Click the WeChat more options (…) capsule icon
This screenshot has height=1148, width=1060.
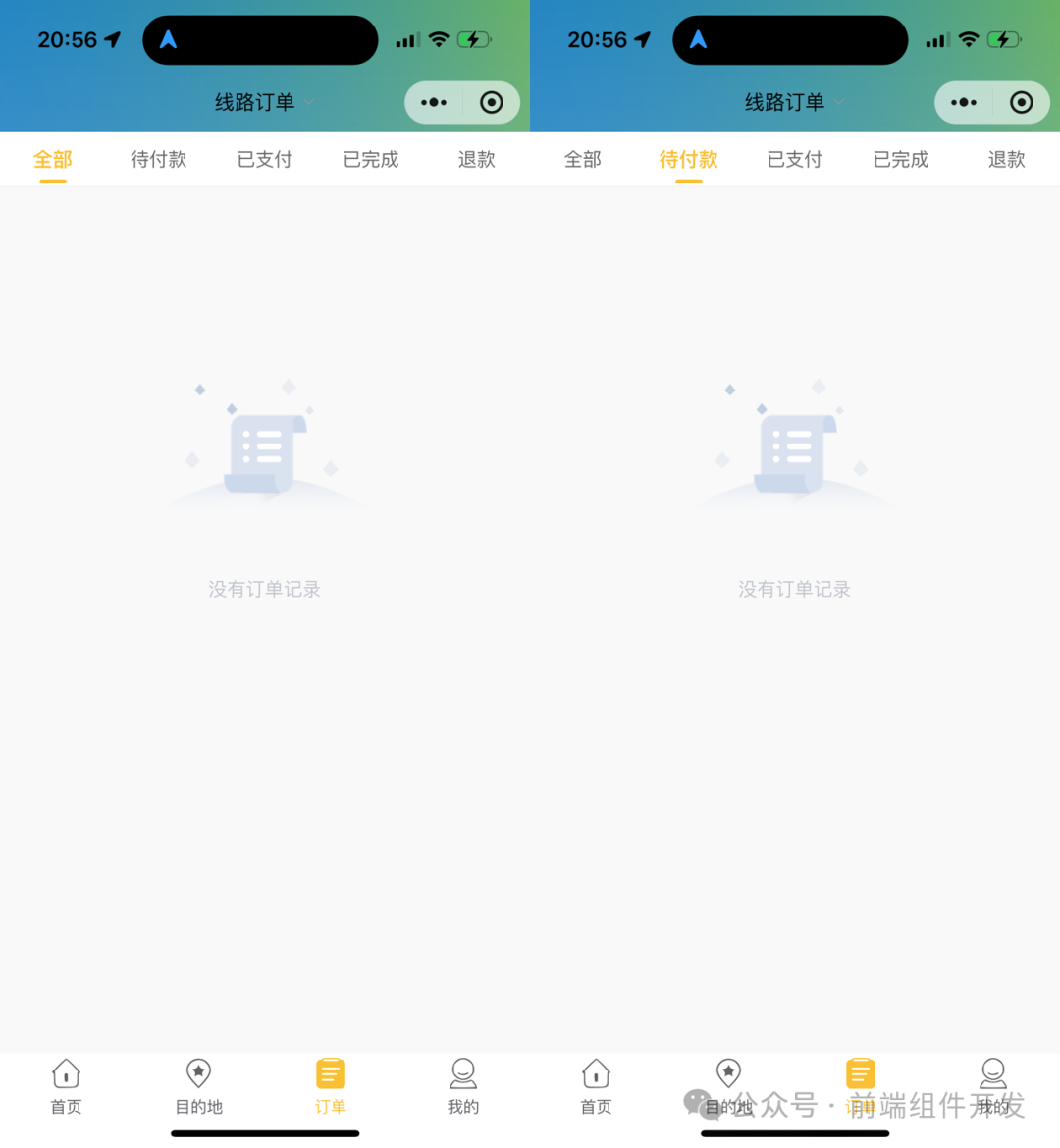pyautogui.click(x=432, y=102)
